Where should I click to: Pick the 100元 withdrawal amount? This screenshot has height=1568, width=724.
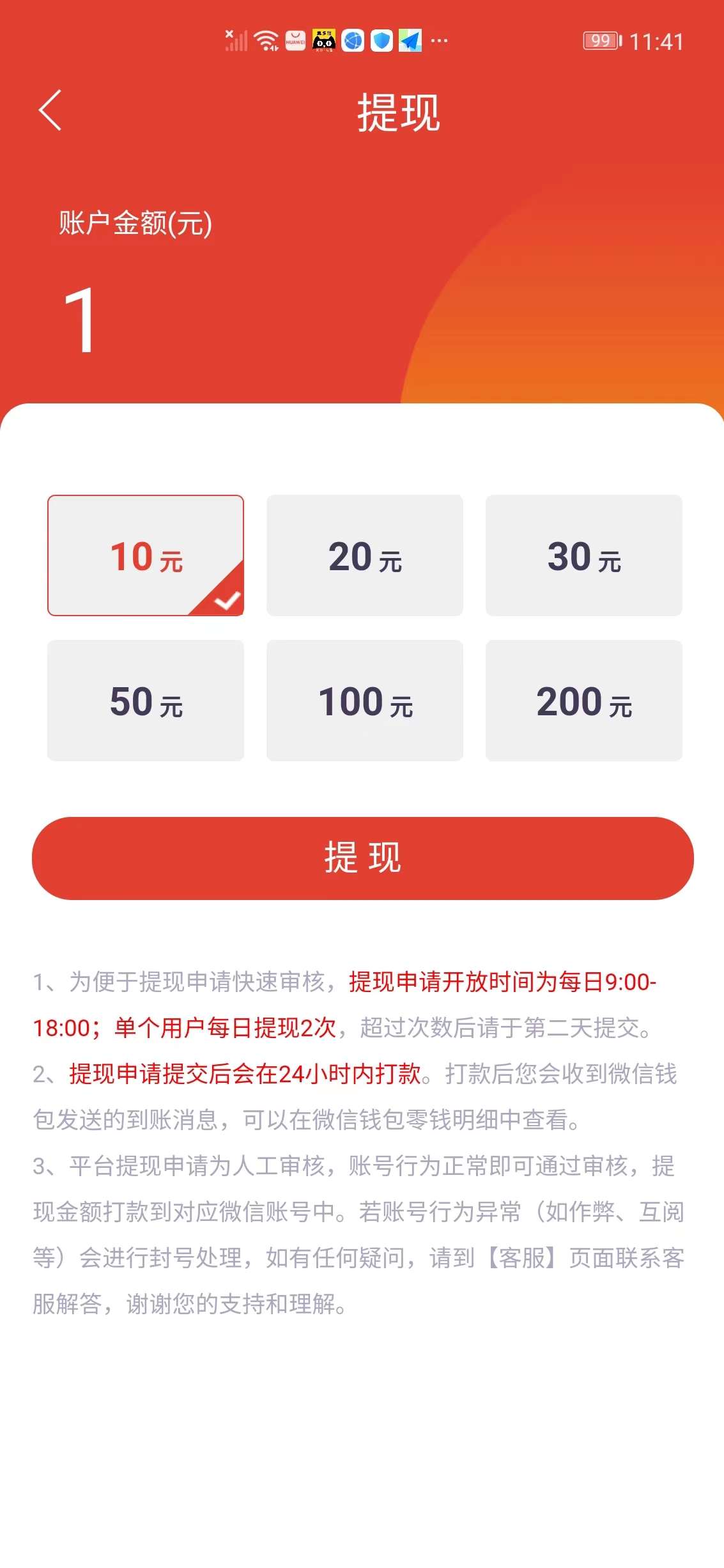point(365,701)
